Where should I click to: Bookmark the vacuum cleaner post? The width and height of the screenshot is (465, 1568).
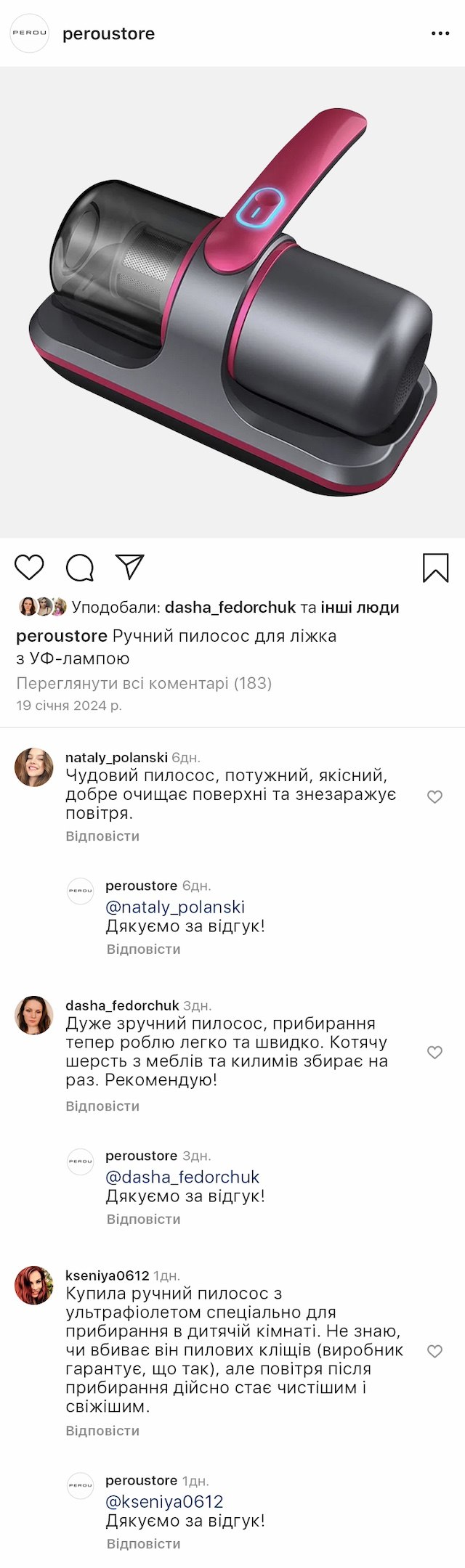435,568
